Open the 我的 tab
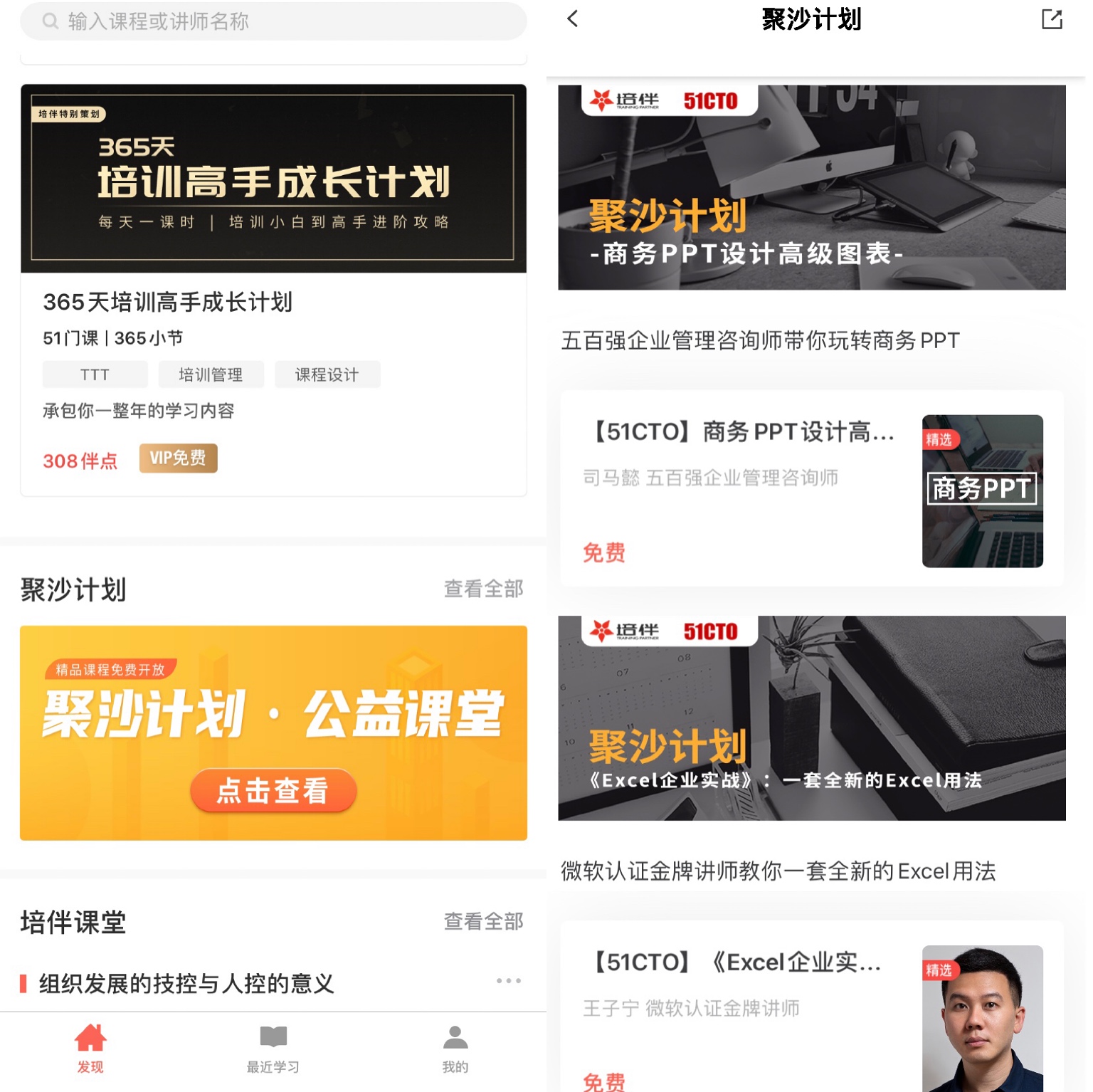This screenshot has height=1092, width=1093. [455, 1048]
